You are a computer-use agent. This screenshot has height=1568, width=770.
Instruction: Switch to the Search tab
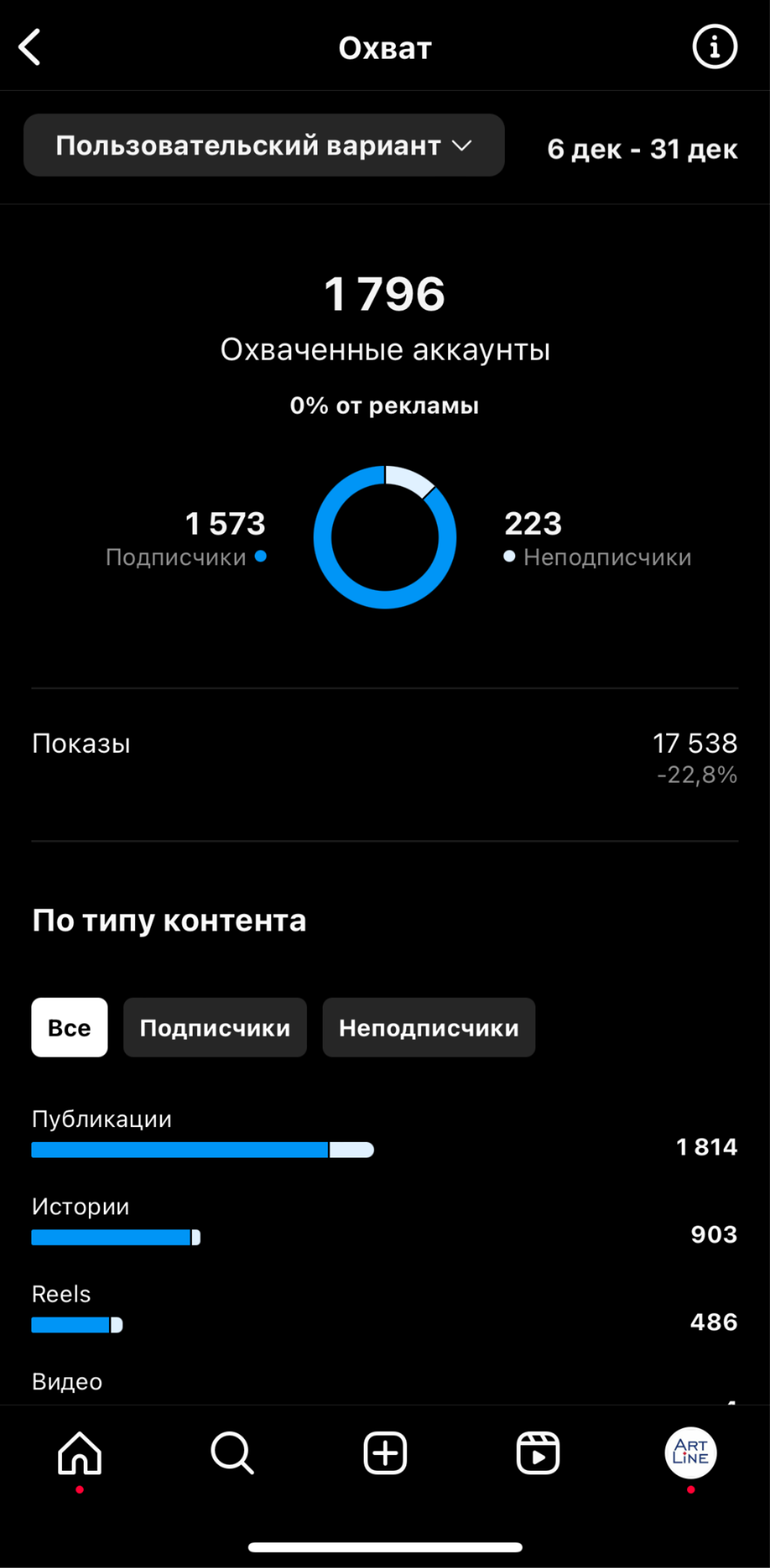point(232,1453)
